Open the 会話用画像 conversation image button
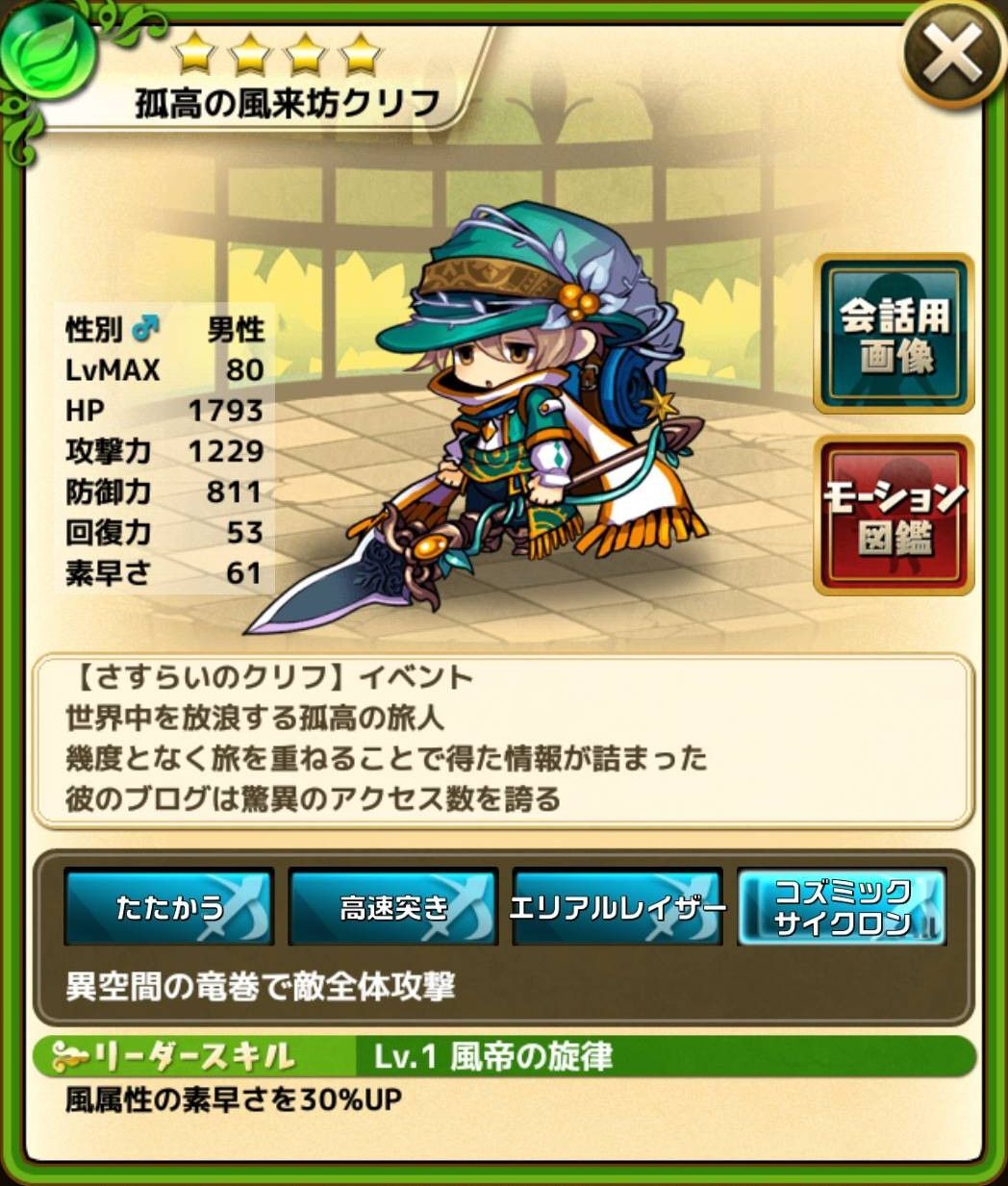This screenshot has width=1008, height=1186. (894, 335)
